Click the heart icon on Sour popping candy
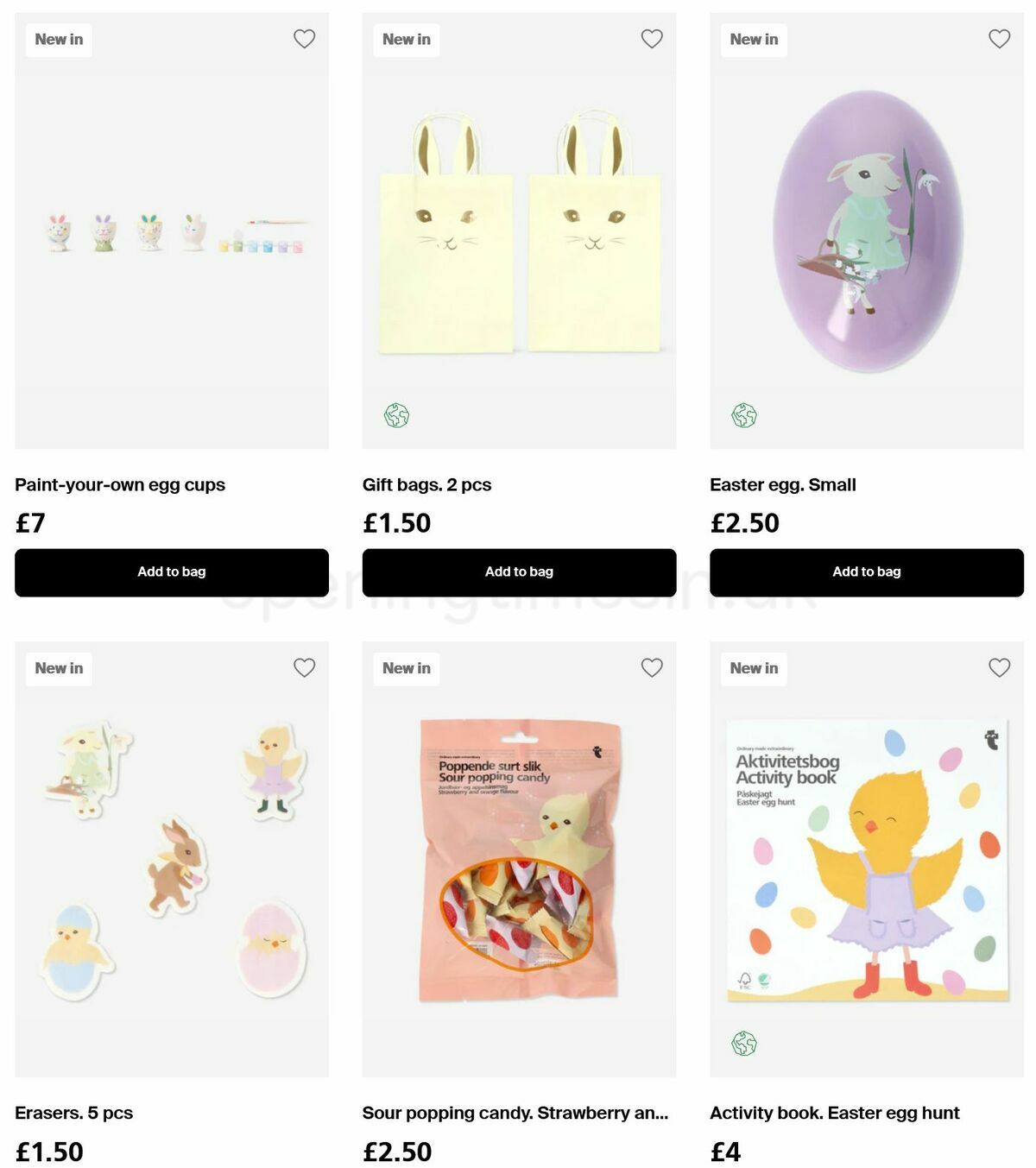Screen dimensions: 1036x1168 pyautogui.click(x=652, y=667)
